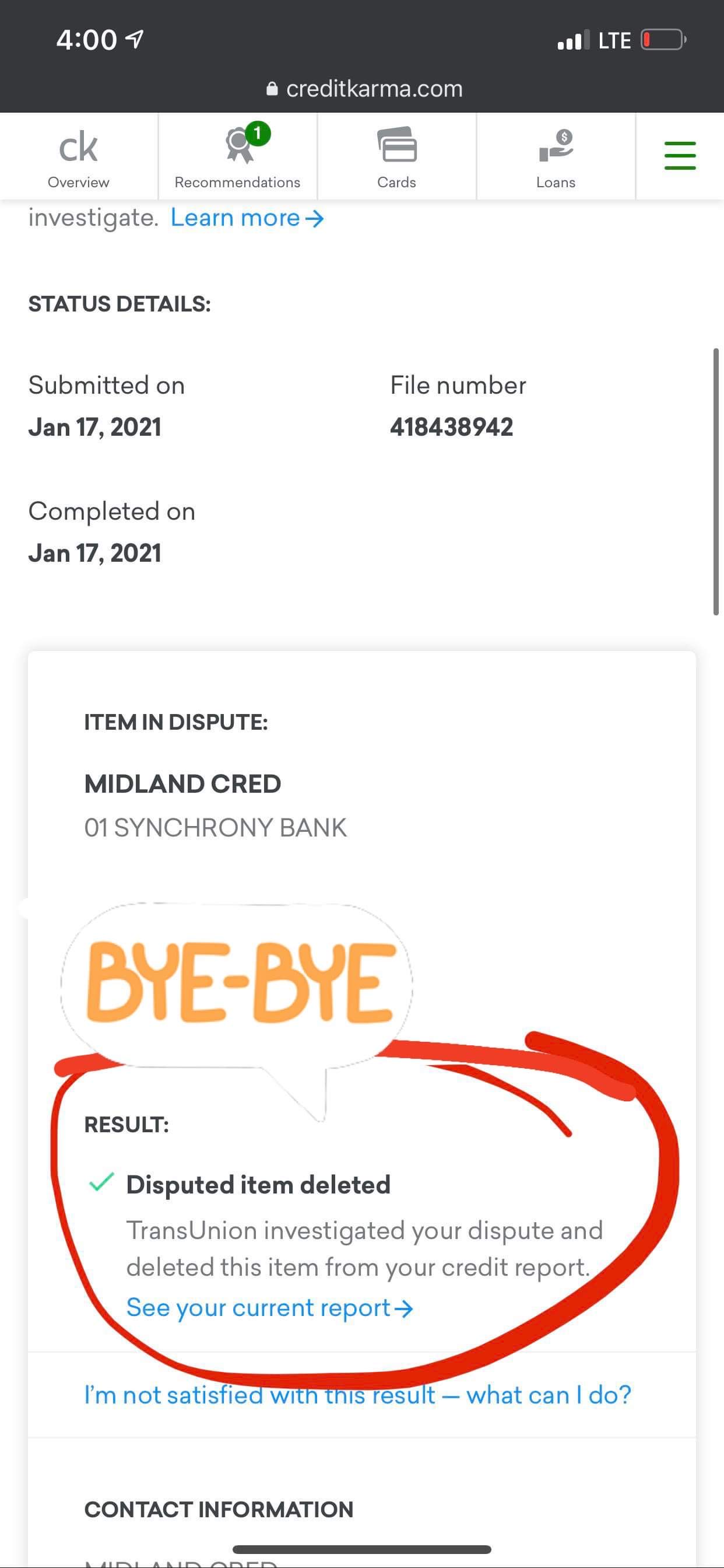
Task: Open the Overview tab
Action: [79, 156]
